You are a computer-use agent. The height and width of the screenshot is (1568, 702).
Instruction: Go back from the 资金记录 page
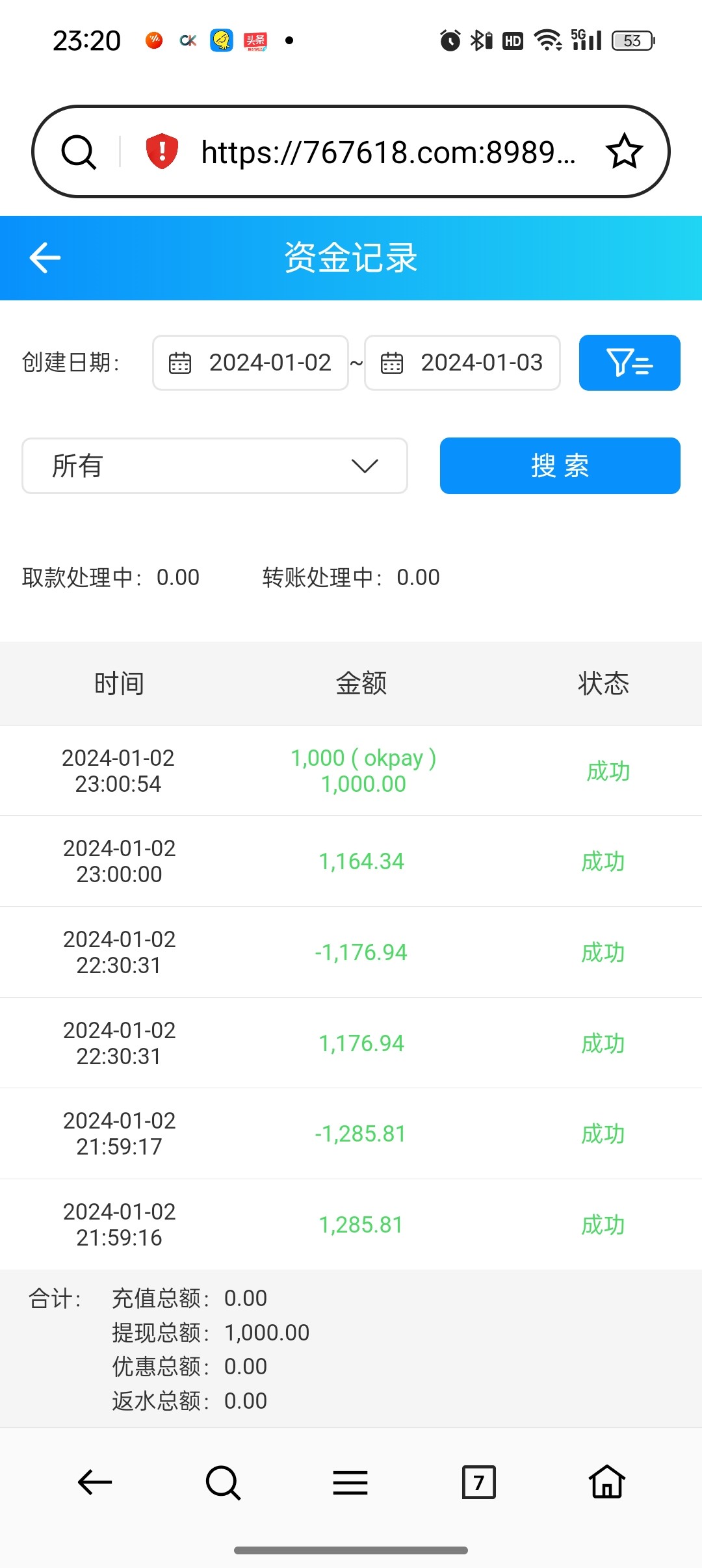[45, 258]
